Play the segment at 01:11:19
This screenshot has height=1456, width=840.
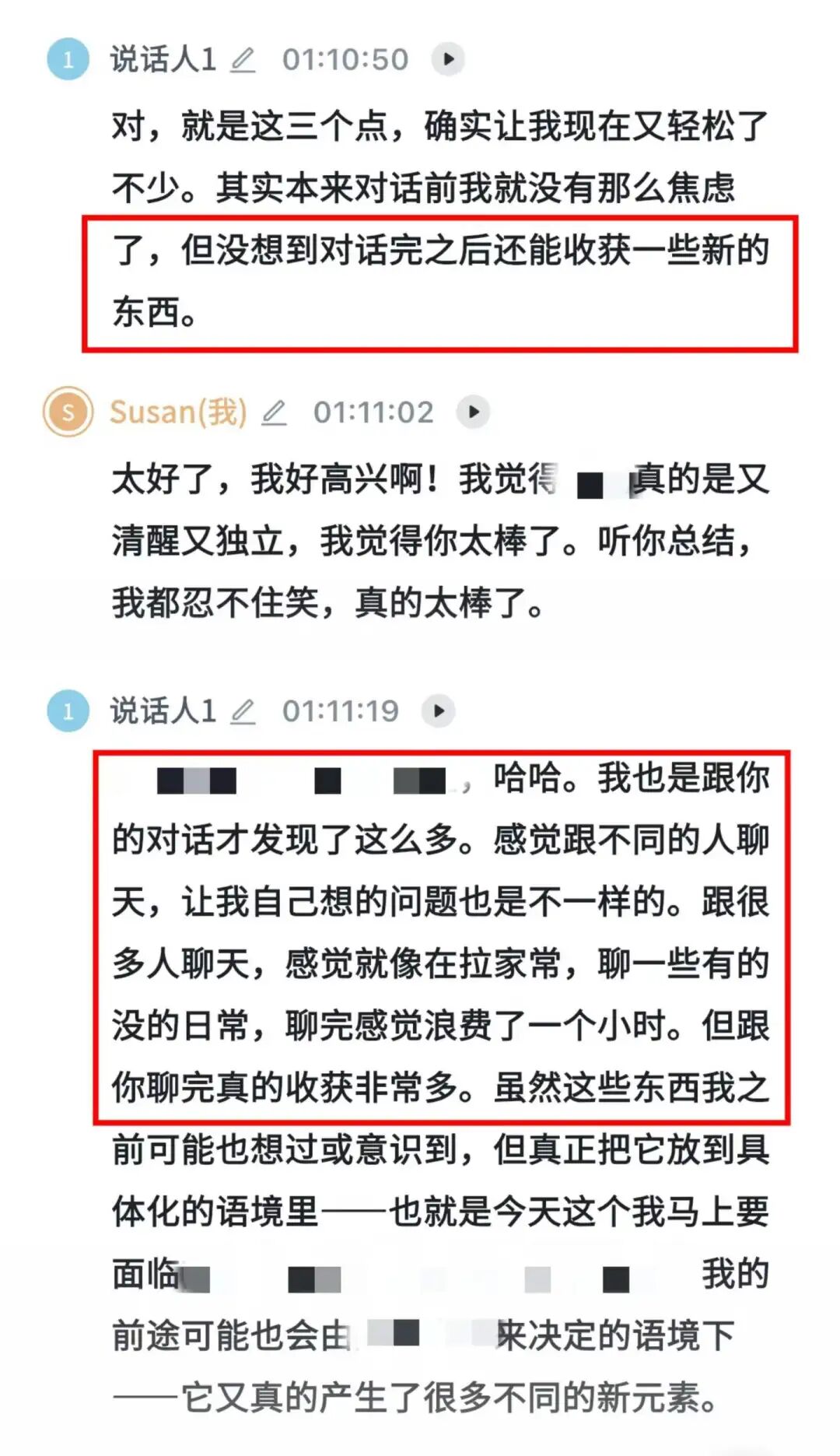[438, 710]
